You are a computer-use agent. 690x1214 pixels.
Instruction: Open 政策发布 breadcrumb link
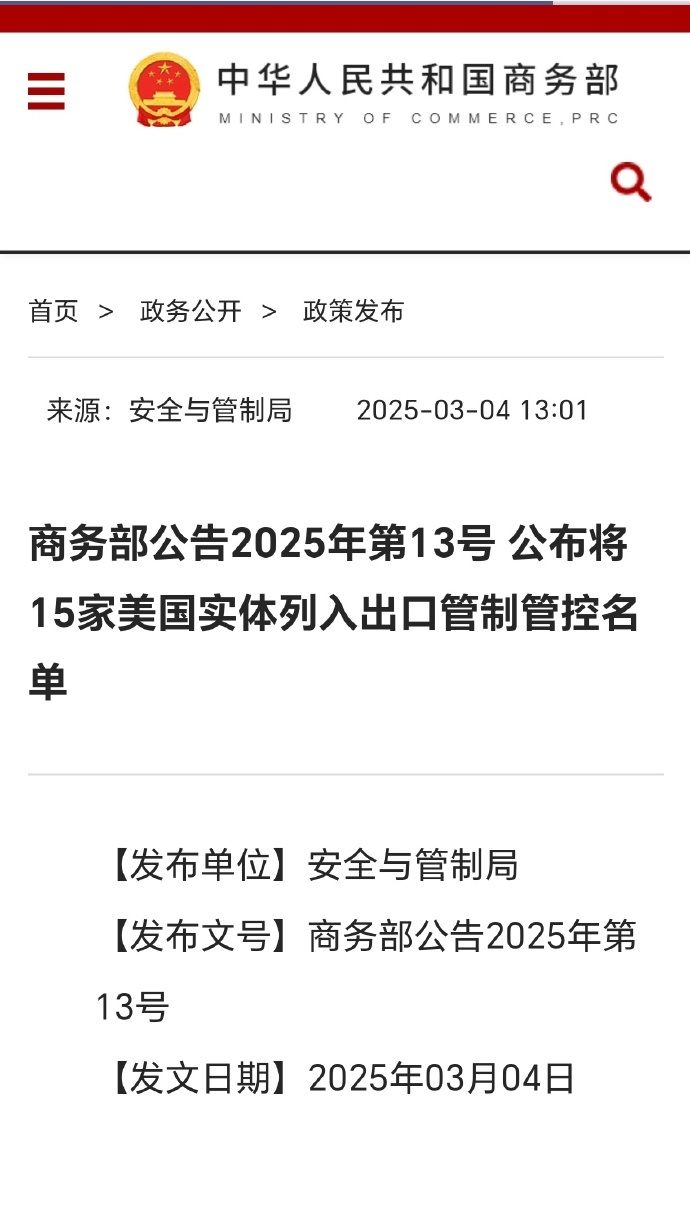tap(354, 311)
